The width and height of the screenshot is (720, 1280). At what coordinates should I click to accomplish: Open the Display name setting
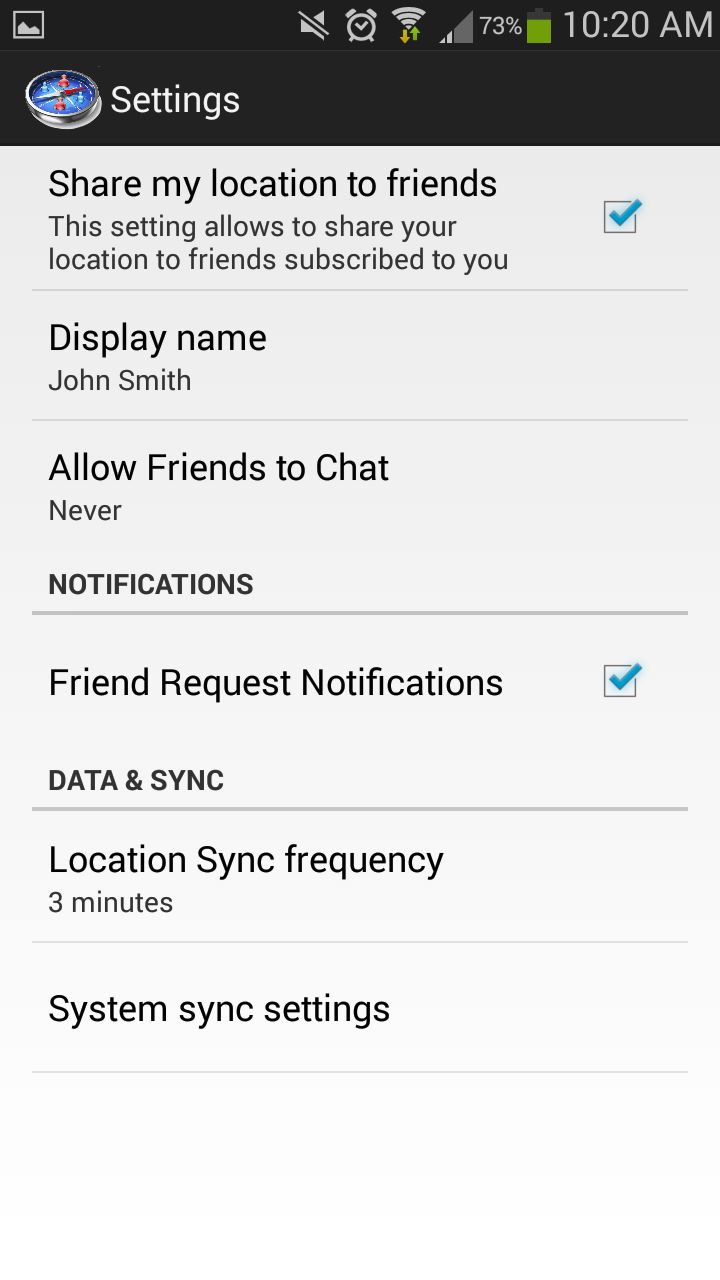coord(360,356)
